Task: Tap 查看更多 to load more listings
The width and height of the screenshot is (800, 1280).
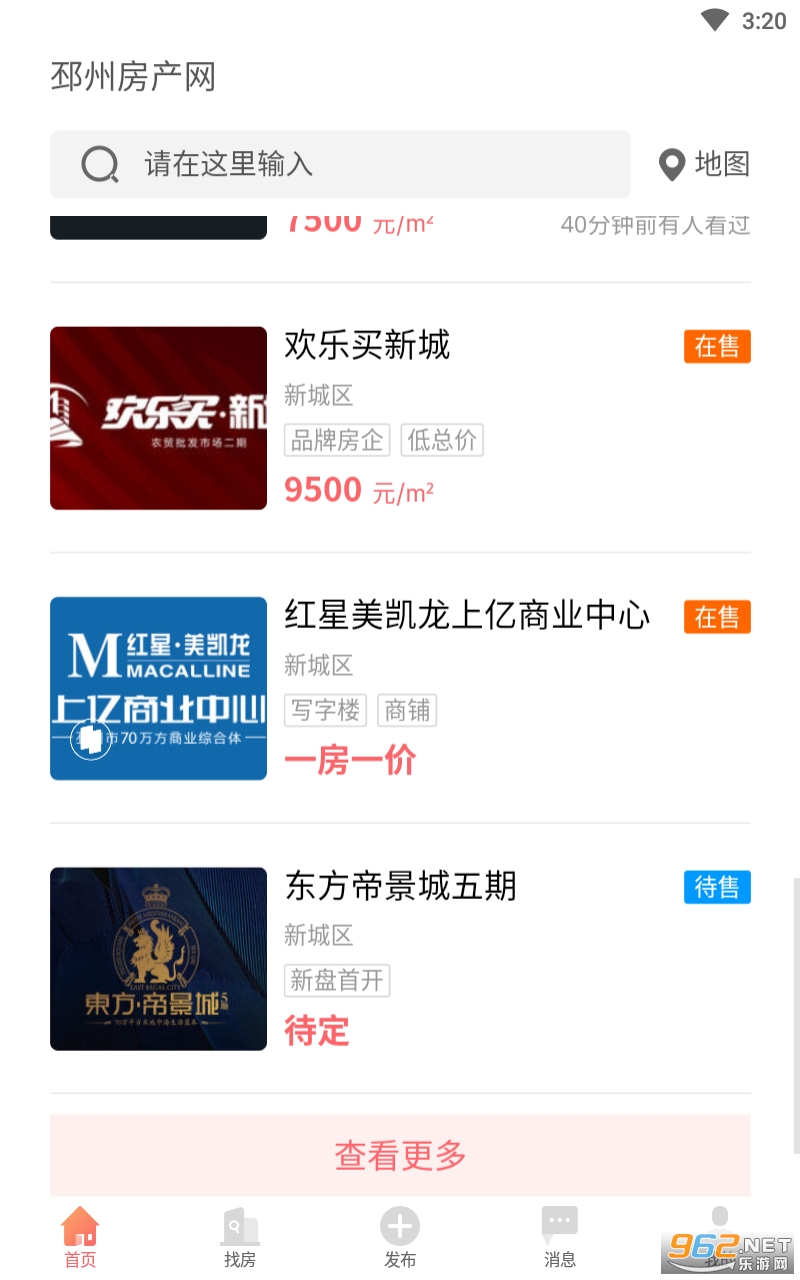Action: click(400, 1156)
